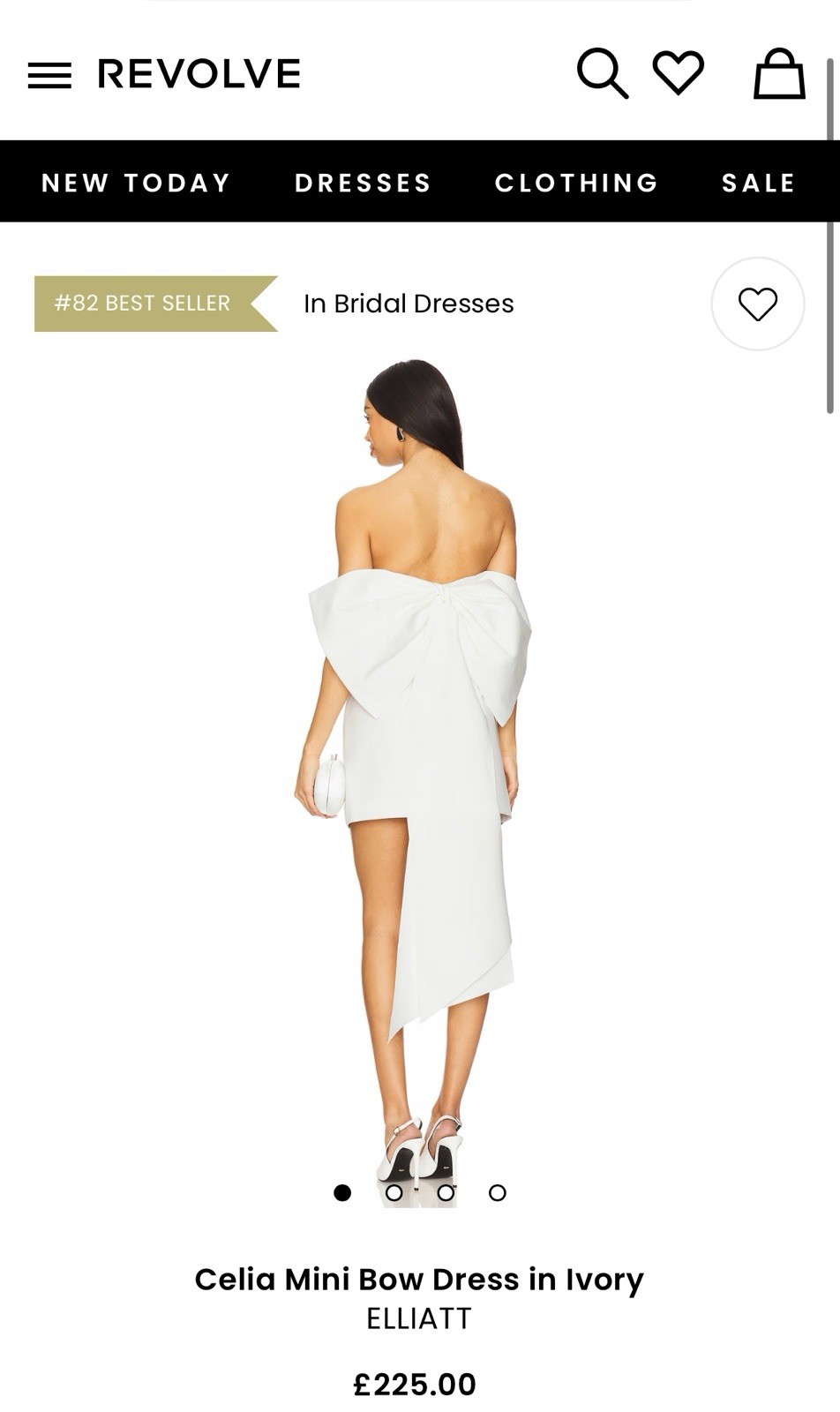This screenshot has height=1412, width=840.
Task: Select the filled first carousel dot
Action: pos(341,1194)
